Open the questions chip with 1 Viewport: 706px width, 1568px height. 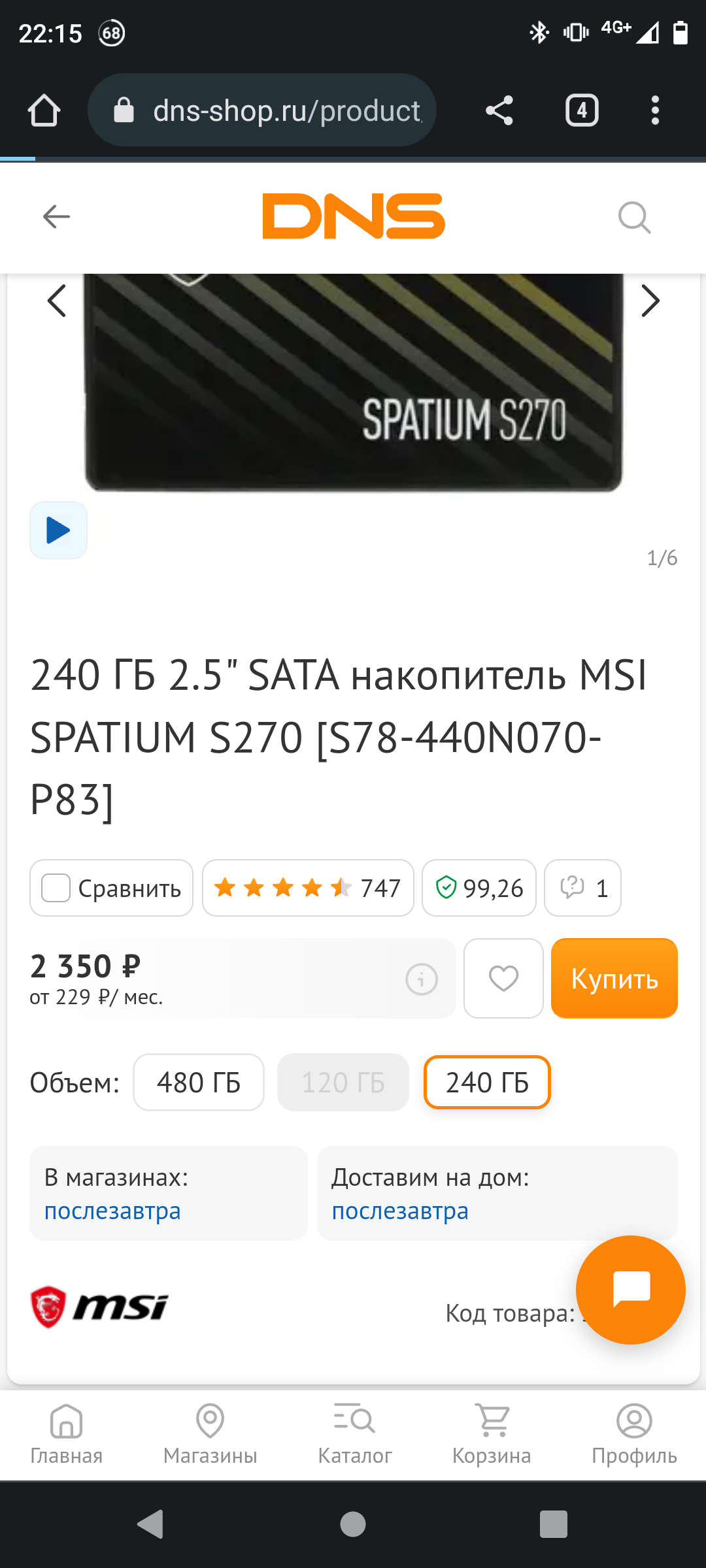582,888
